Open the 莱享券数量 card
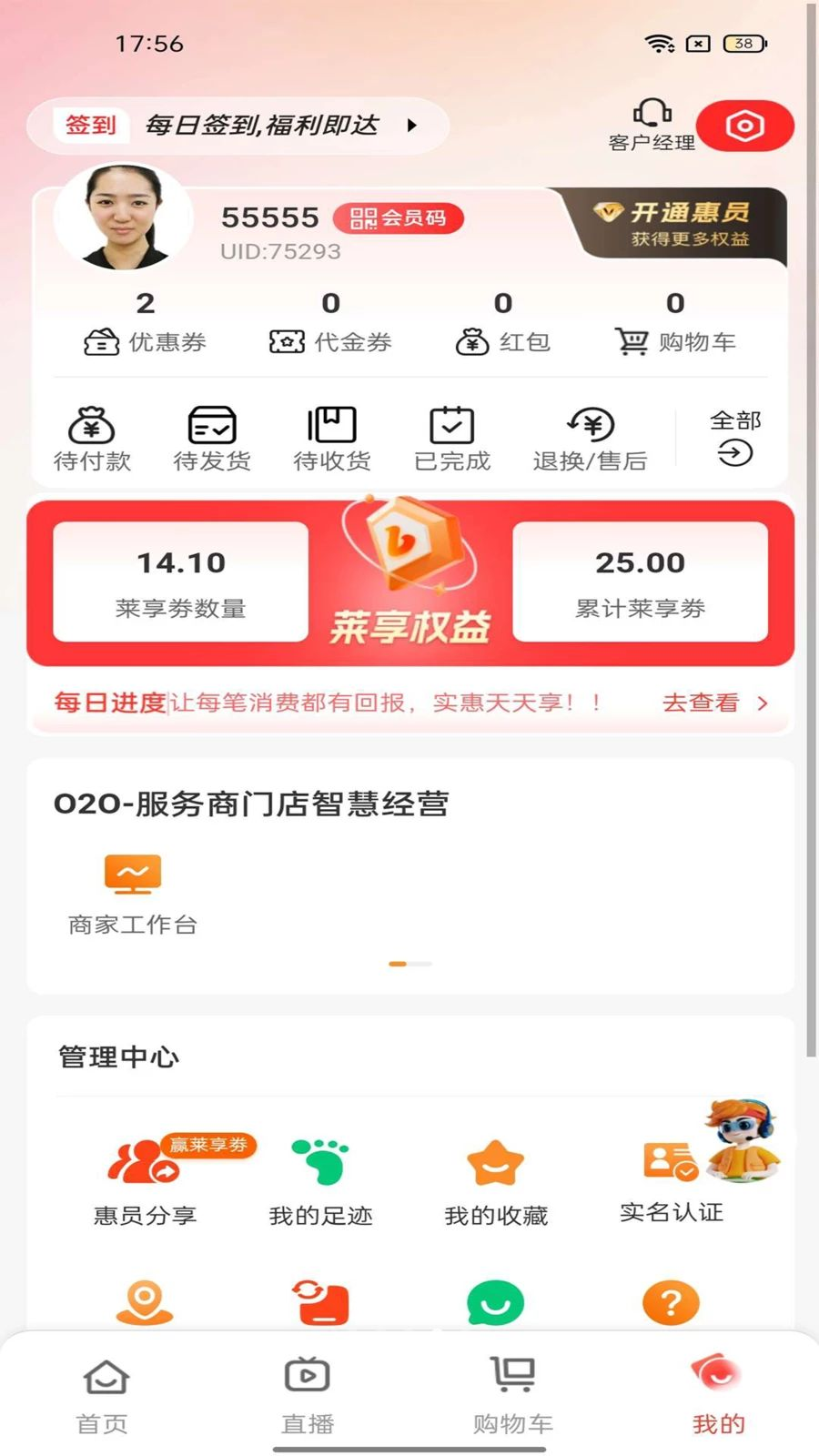 (181, 582)
